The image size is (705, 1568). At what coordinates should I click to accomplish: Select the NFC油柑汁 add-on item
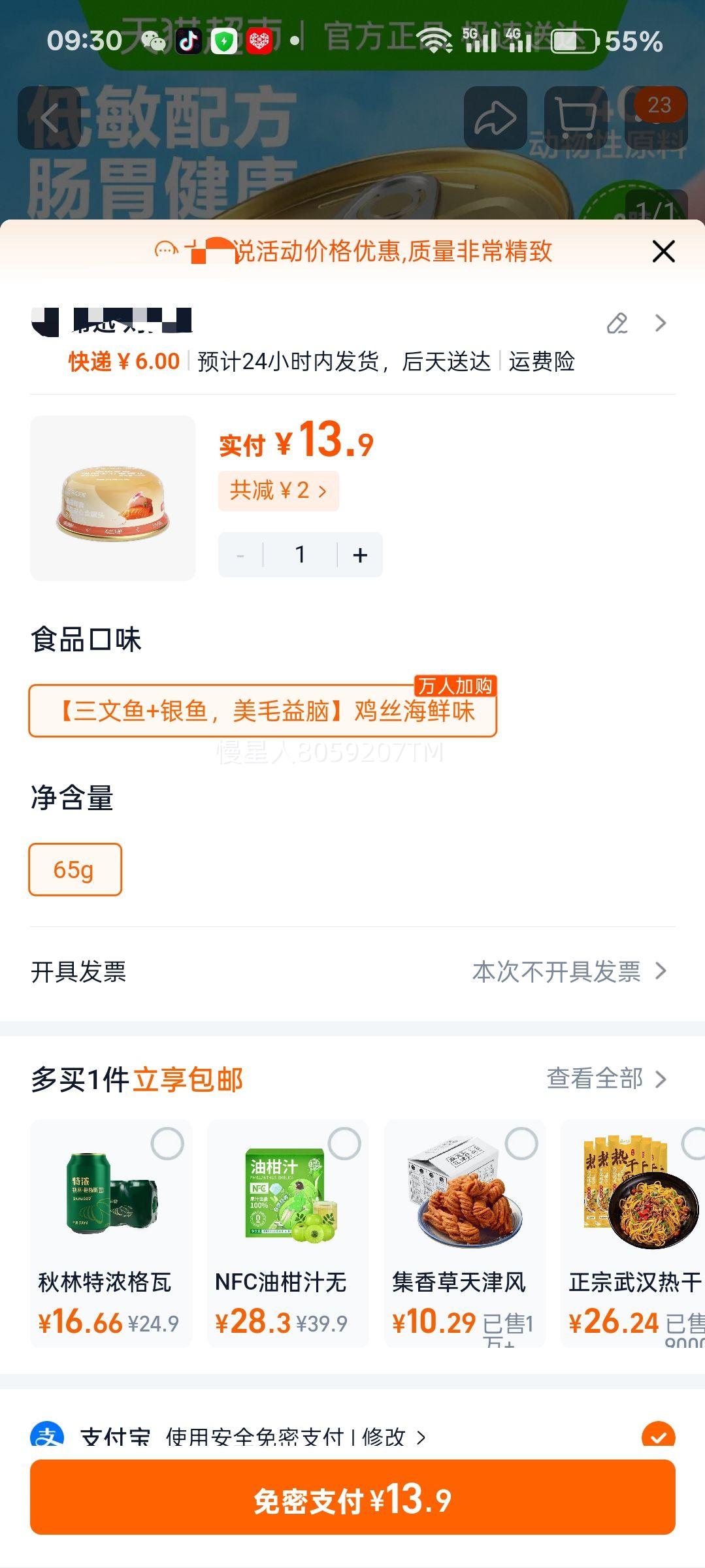point(344,1144)
